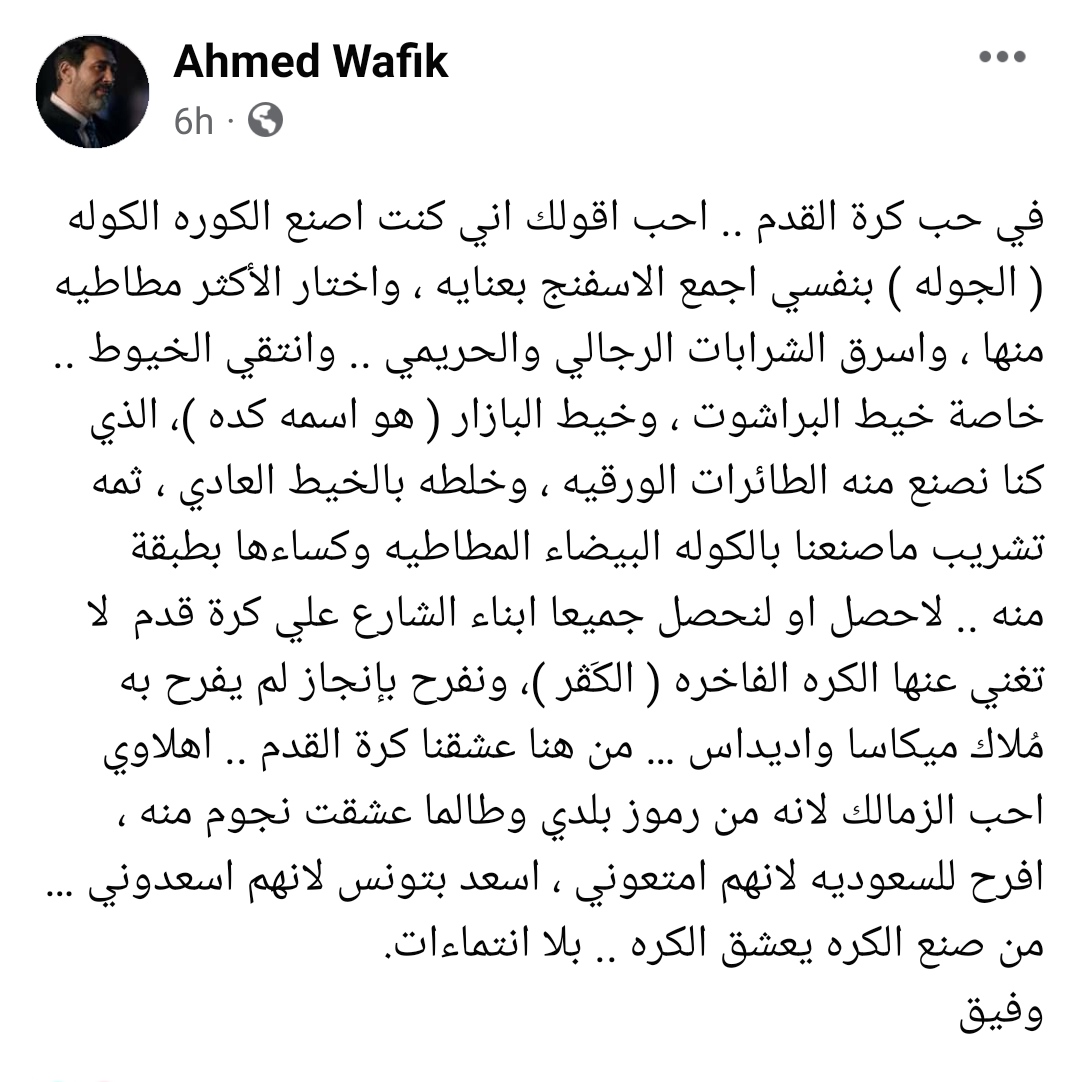Open the post's three-dot options menu

1001,57
